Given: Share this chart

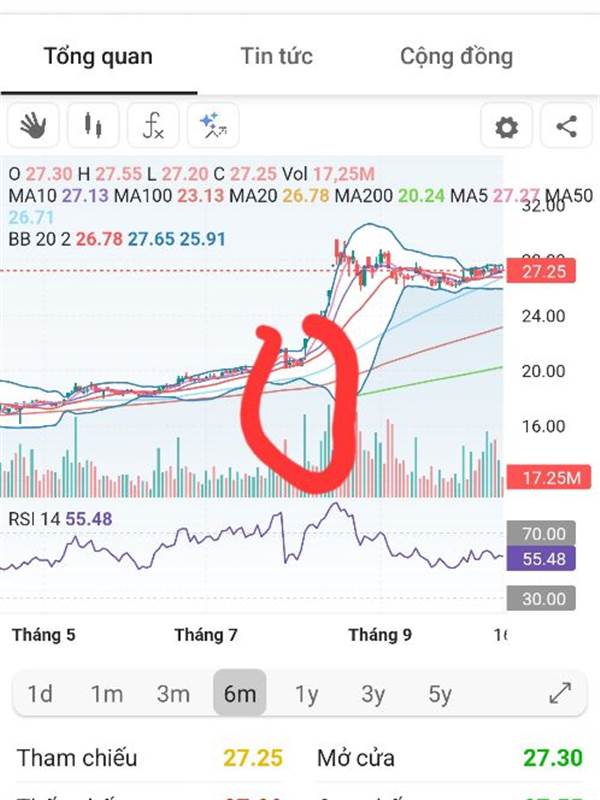Looking at the screenshot, I should click(x=566, y=127).
